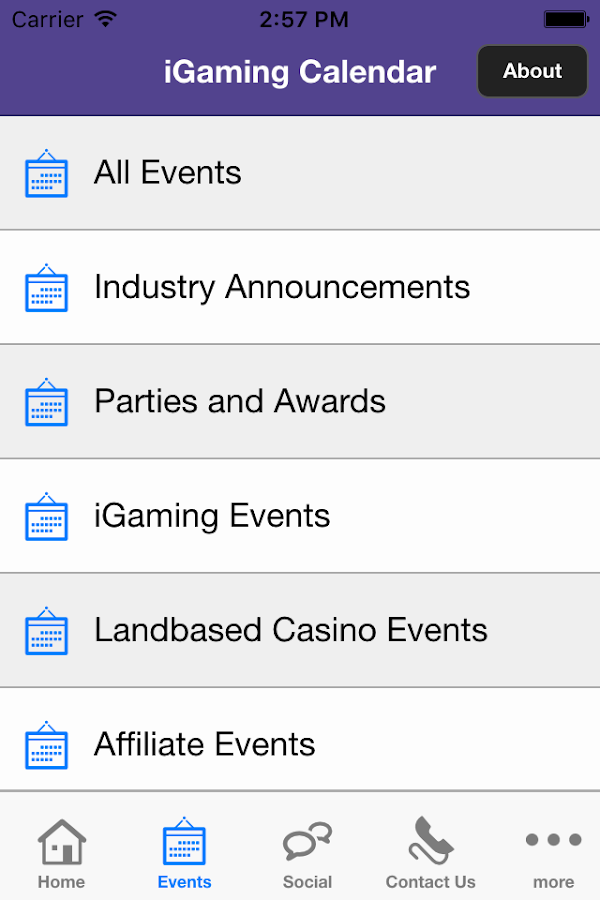600x900 pixels.
Task: Switch to the Home tab
Action: click(61, 853)
